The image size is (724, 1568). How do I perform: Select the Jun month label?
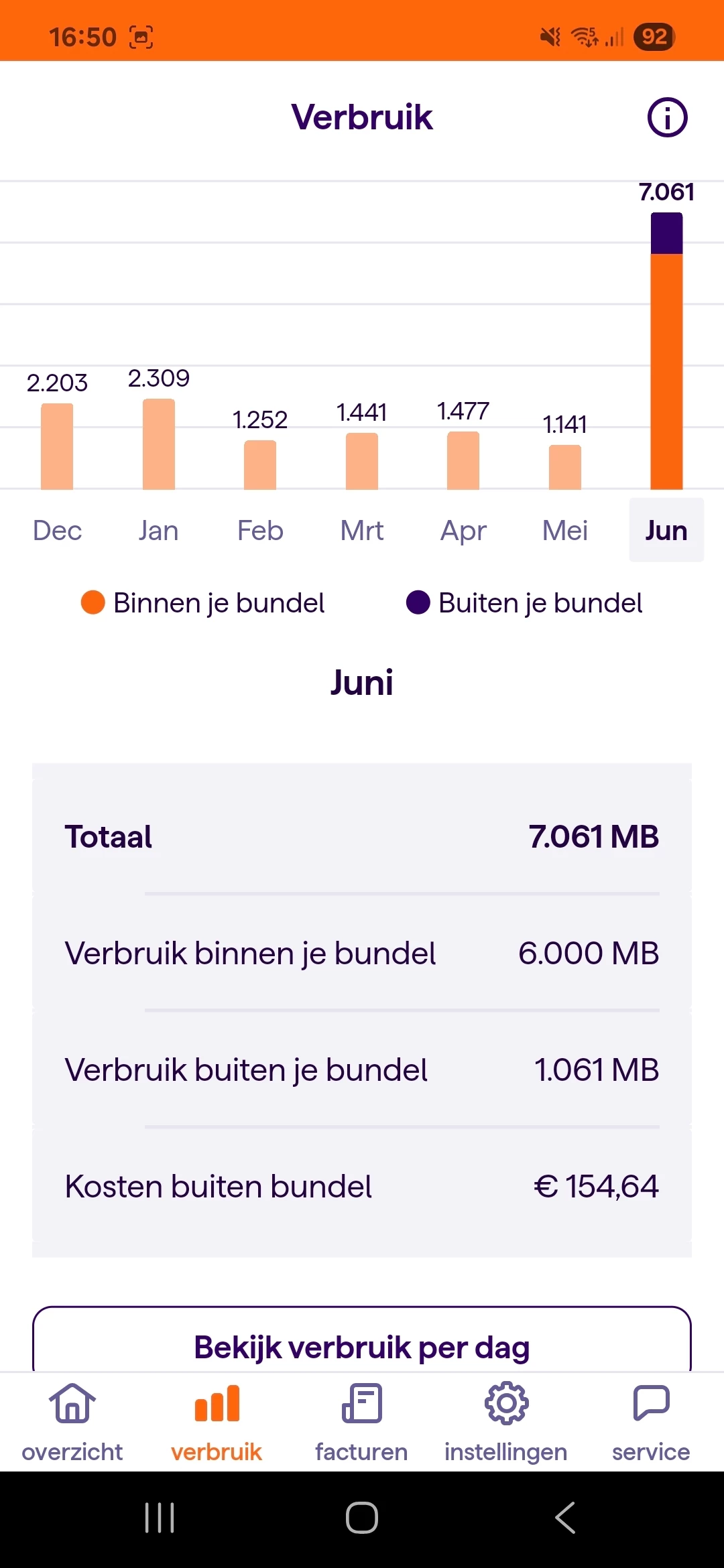pyautogui.click(x=666, y=530)
